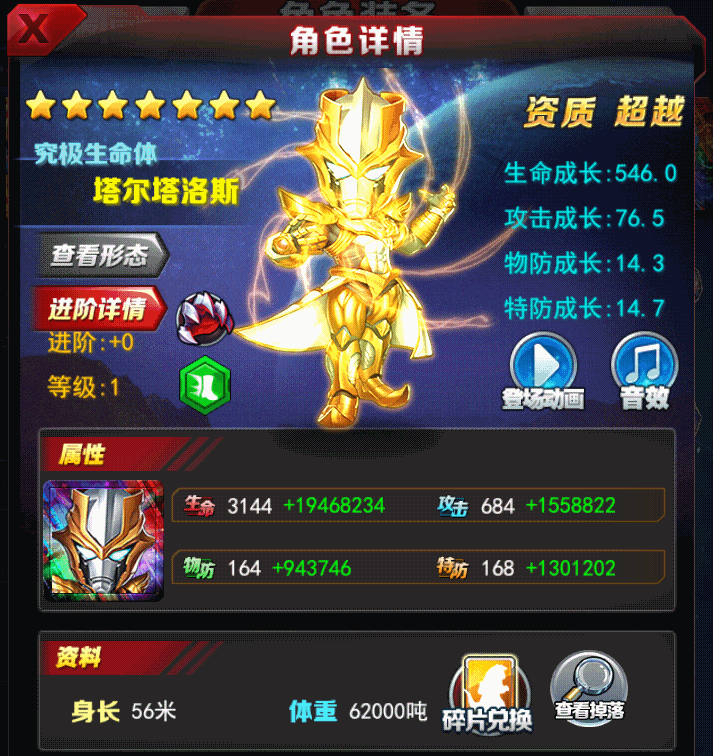Close the 角色详情 dialog
The width and height of the screenshot is (713, 756).
(x=32, y=29)
